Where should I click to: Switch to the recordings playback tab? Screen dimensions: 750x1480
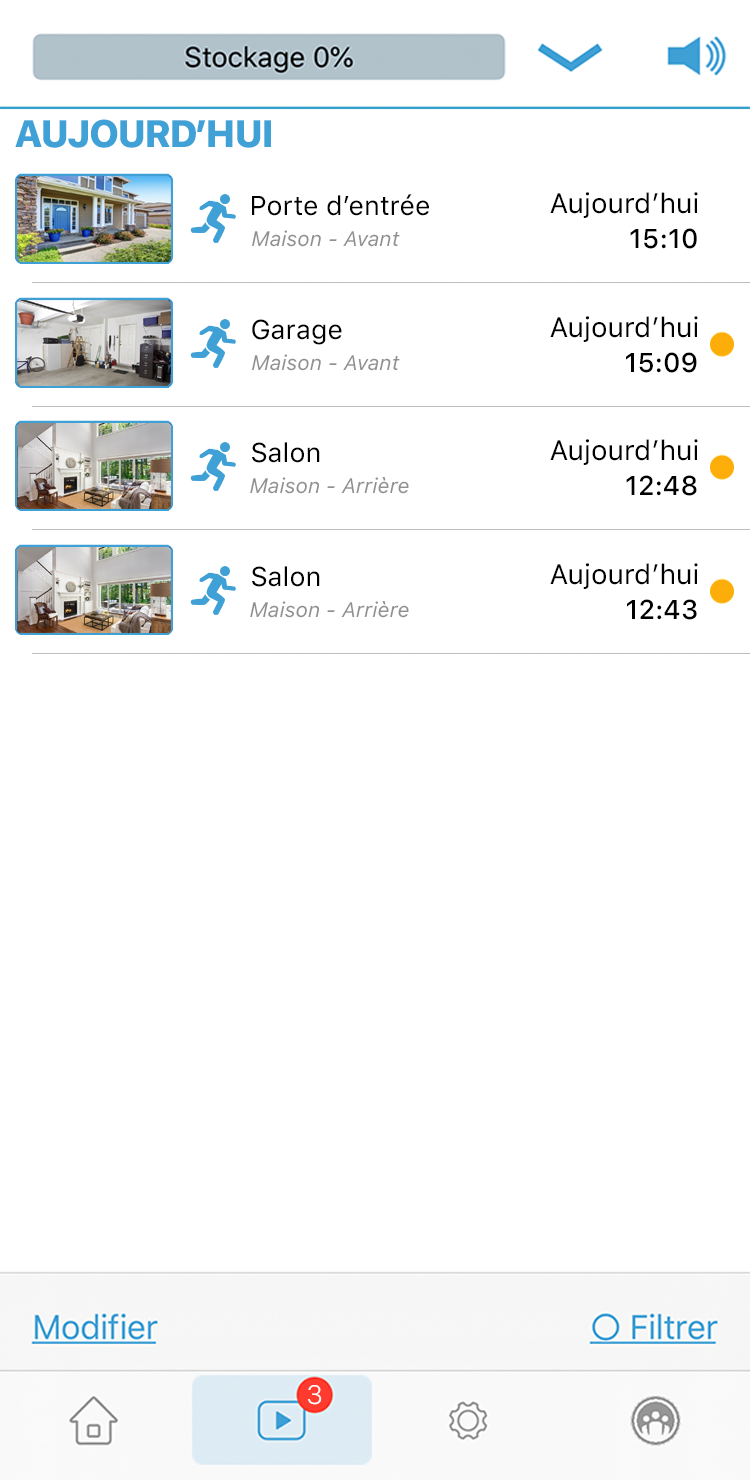coord(282,1420)
